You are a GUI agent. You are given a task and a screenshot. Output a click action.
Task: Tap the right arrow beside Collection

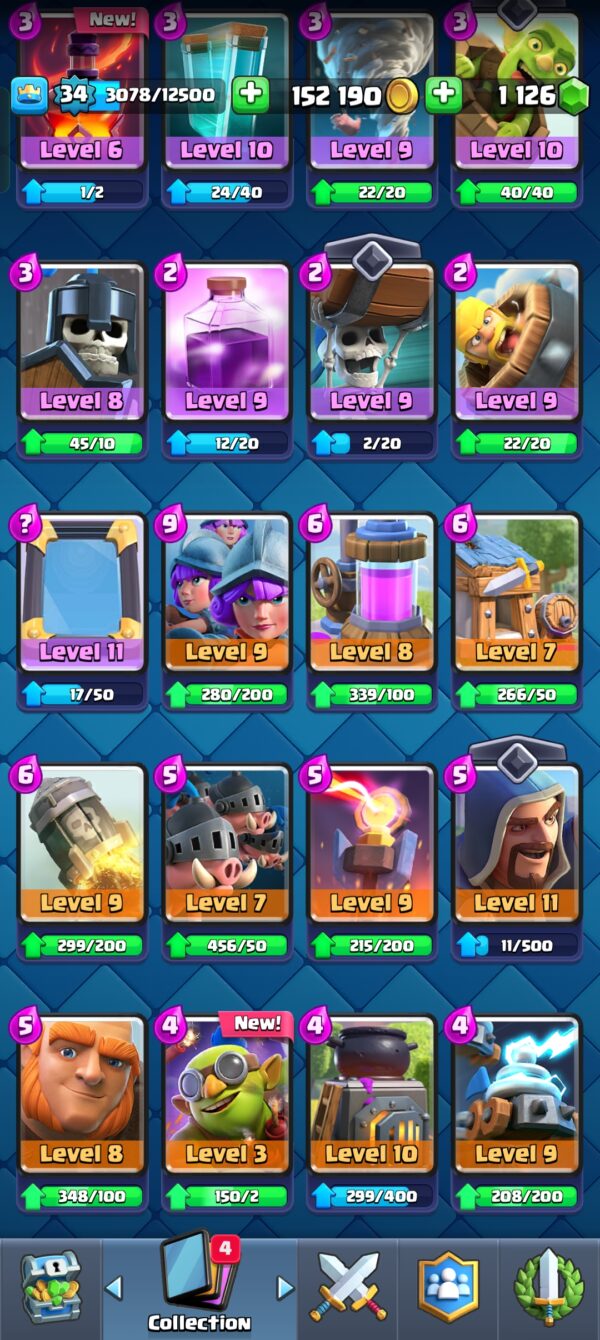pyautogui.click(x=285, y=1287)
